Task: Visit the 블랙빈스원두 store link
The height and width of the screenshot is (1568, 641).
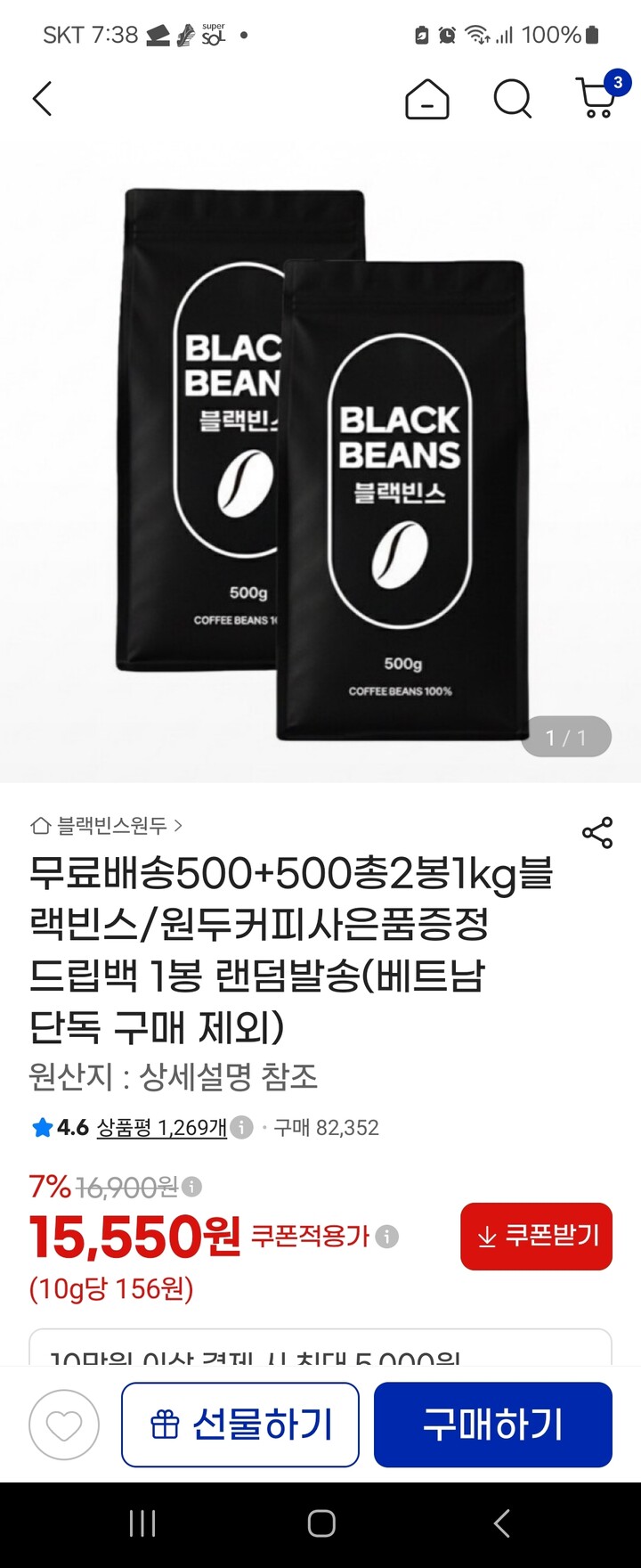Action: (x=107, y=826)
